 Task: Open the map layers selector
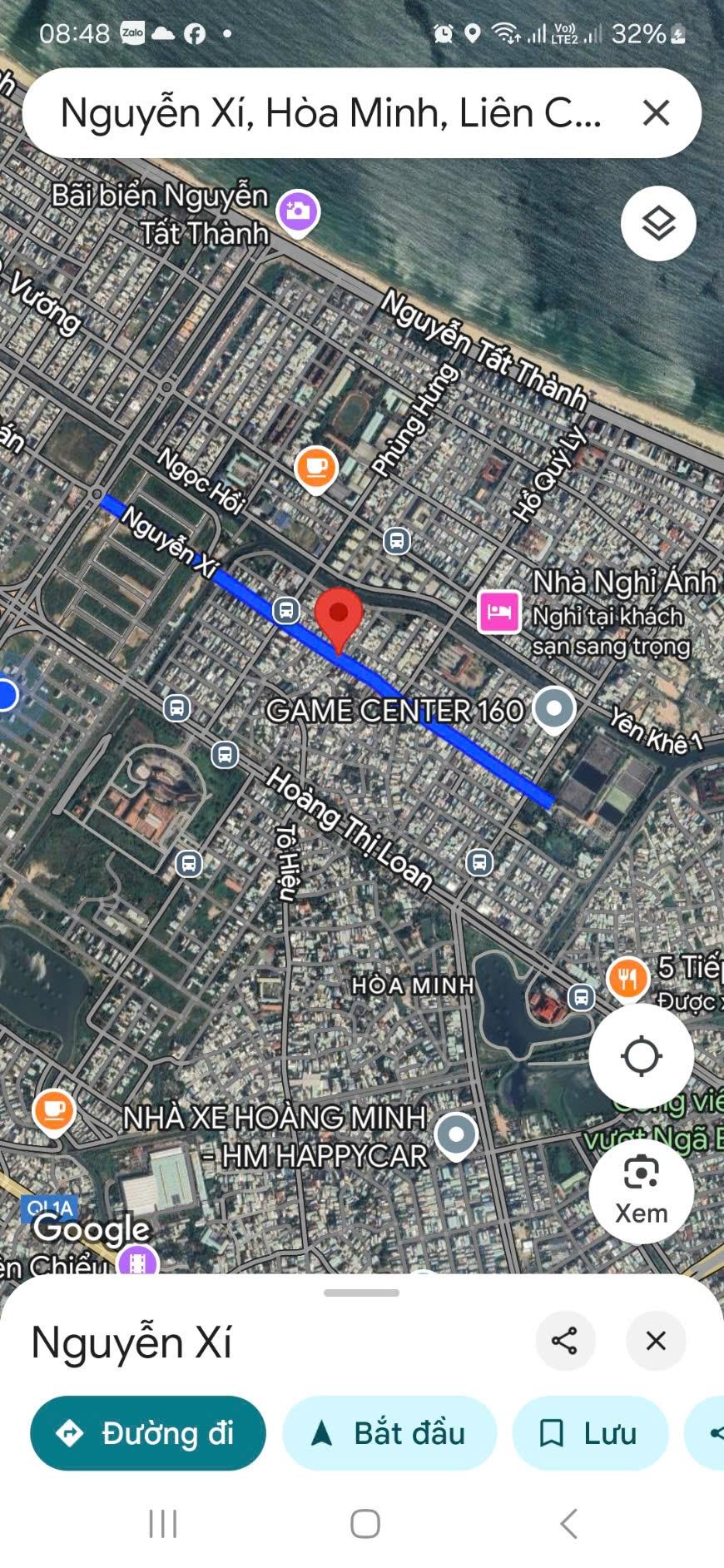[658, 223]
